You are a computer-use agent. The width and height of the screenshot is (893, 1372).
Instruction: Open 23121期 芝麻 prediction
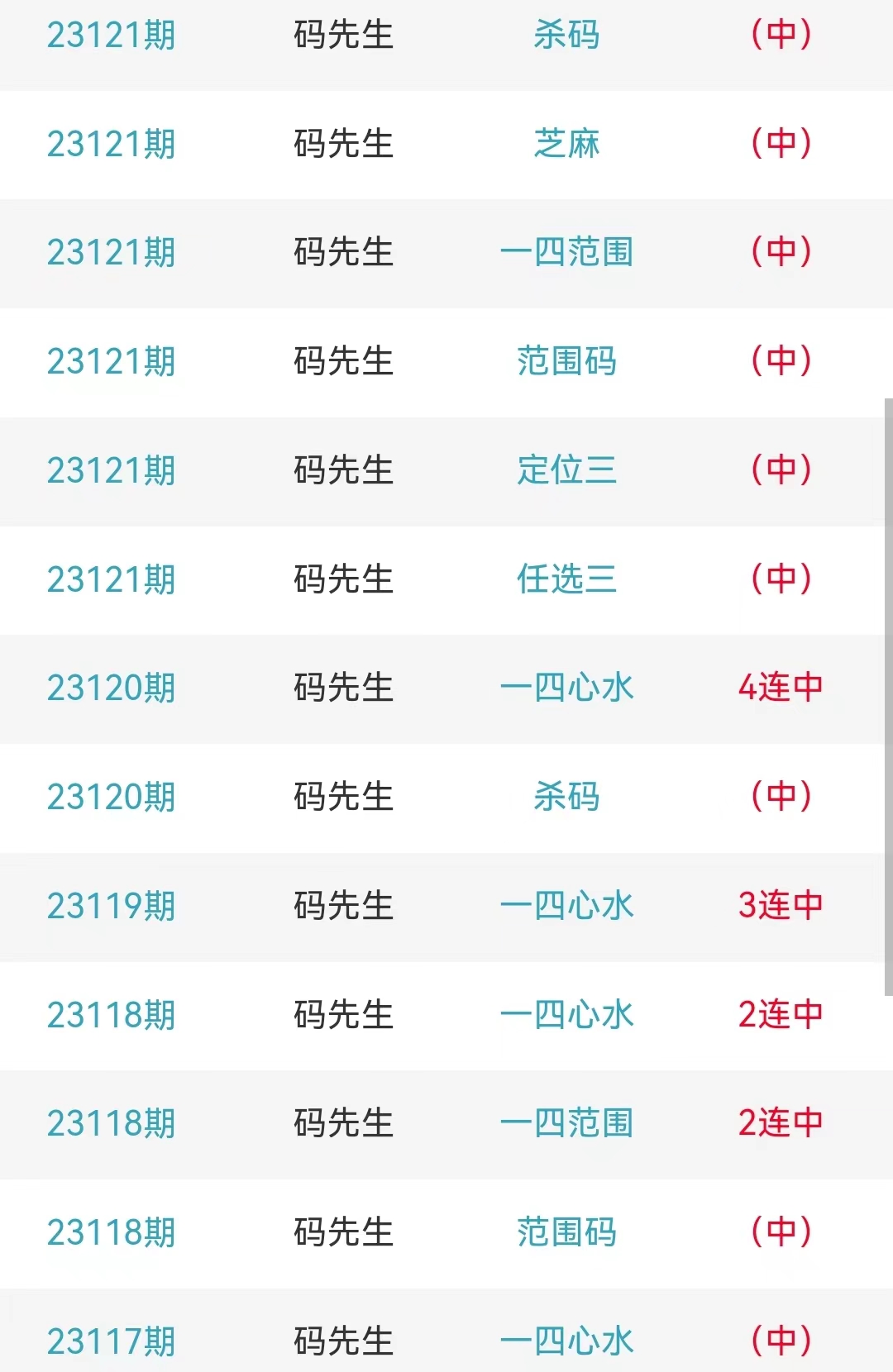click(x=566, y=145)
